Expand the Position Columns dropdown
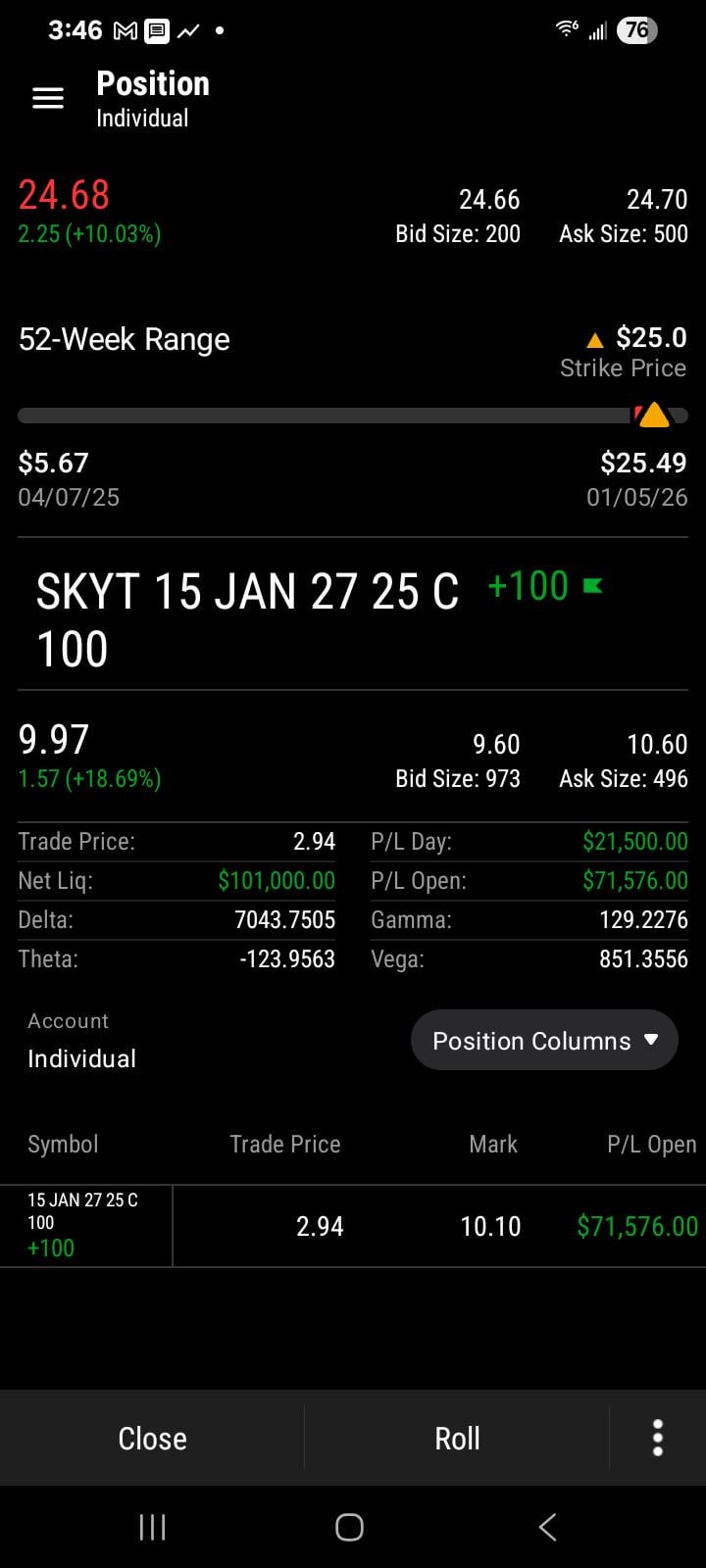 click(544, 1041)
